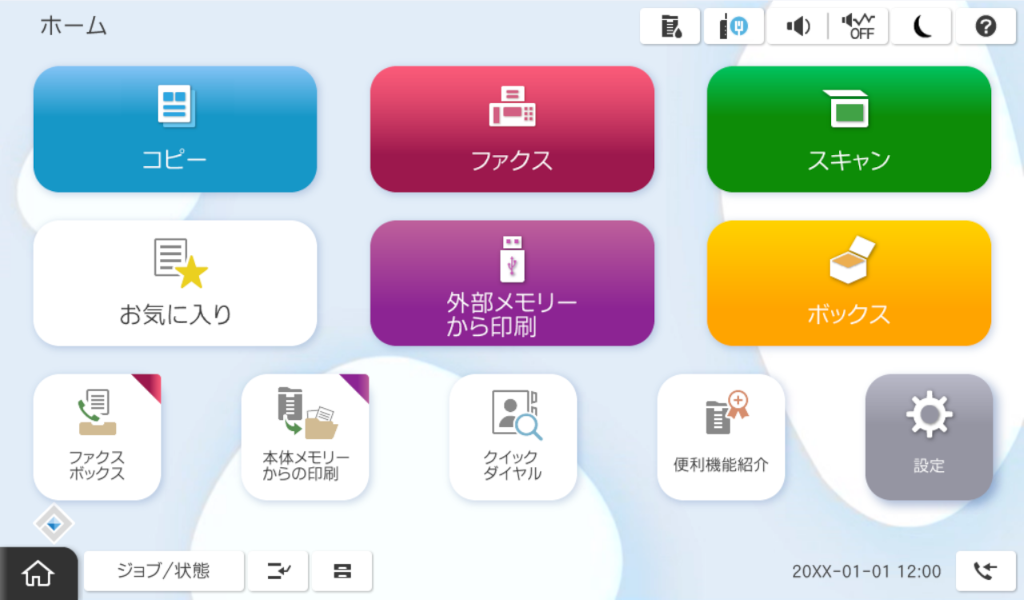
Task: Tap the home icon
Action: point(38,573)
